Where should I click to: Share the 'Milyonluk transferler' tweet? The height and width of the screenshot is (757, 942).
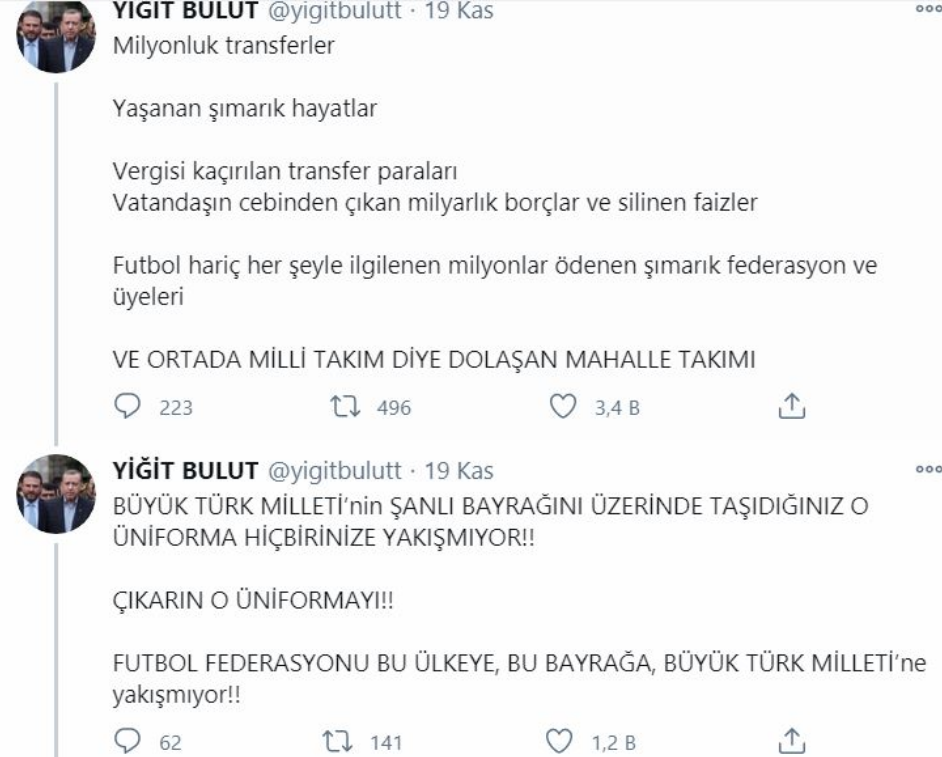click(791, 406)
